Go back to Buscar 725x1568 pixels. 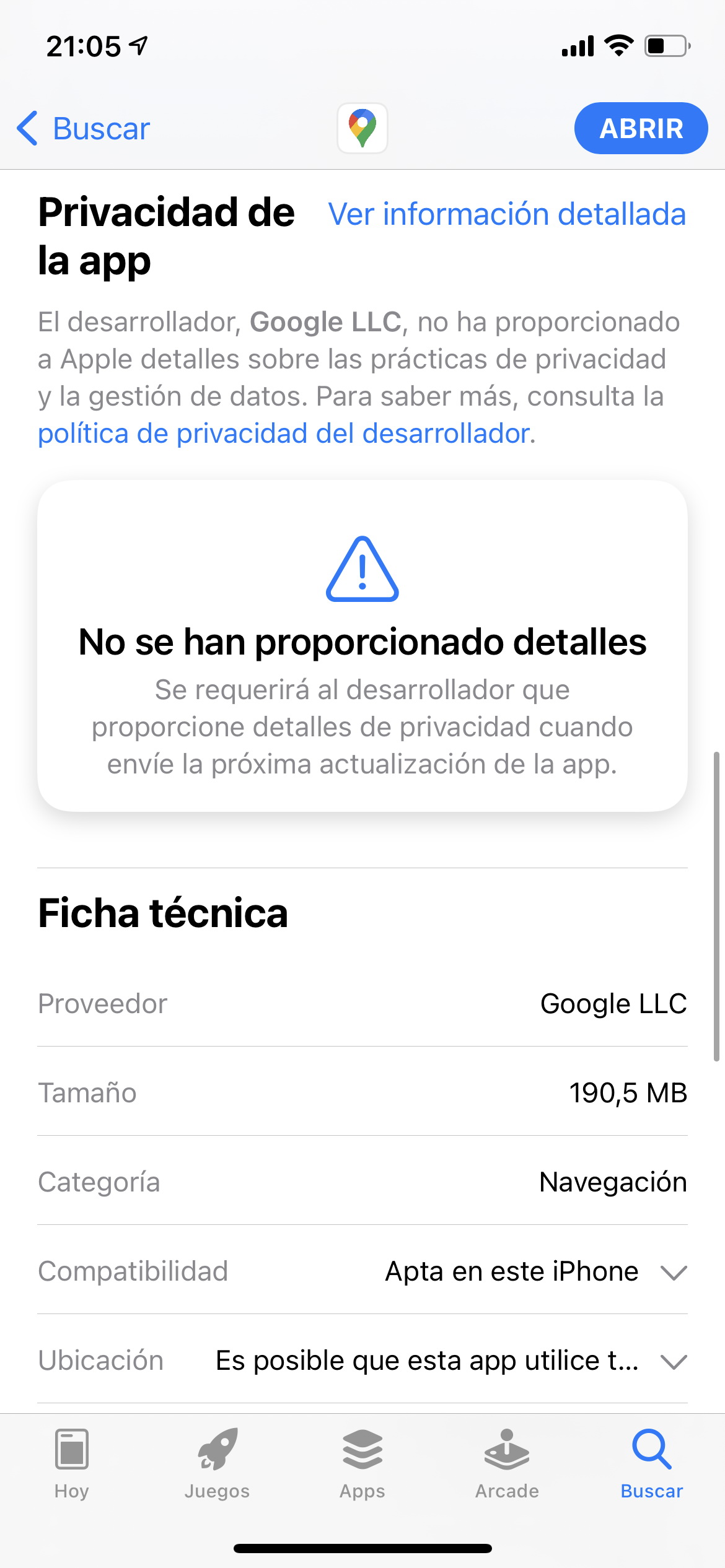(83, 129)
